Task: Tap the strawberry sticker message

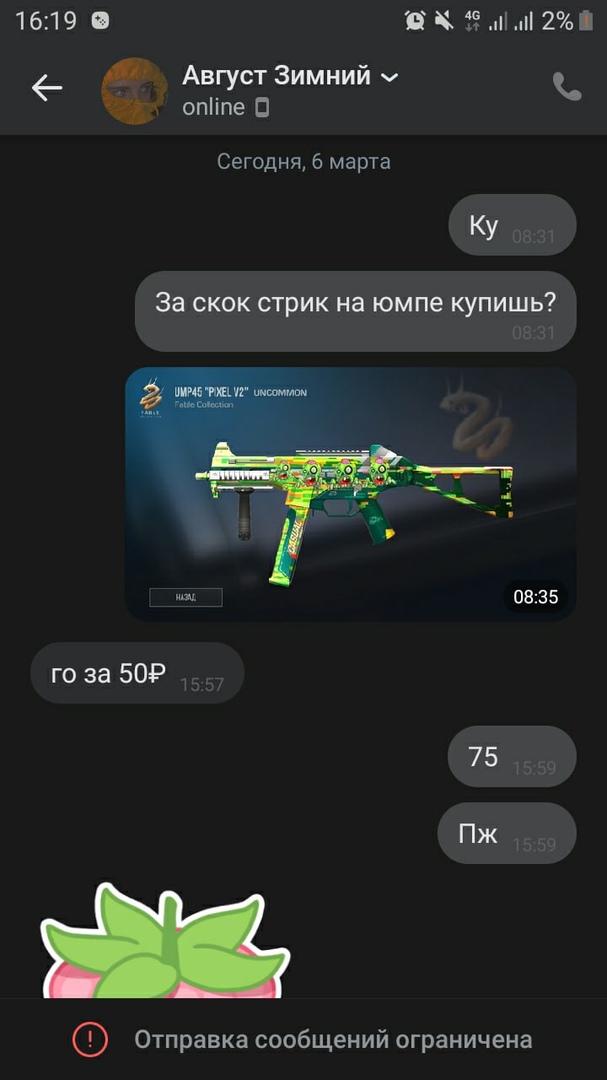Action: point(163,943)
